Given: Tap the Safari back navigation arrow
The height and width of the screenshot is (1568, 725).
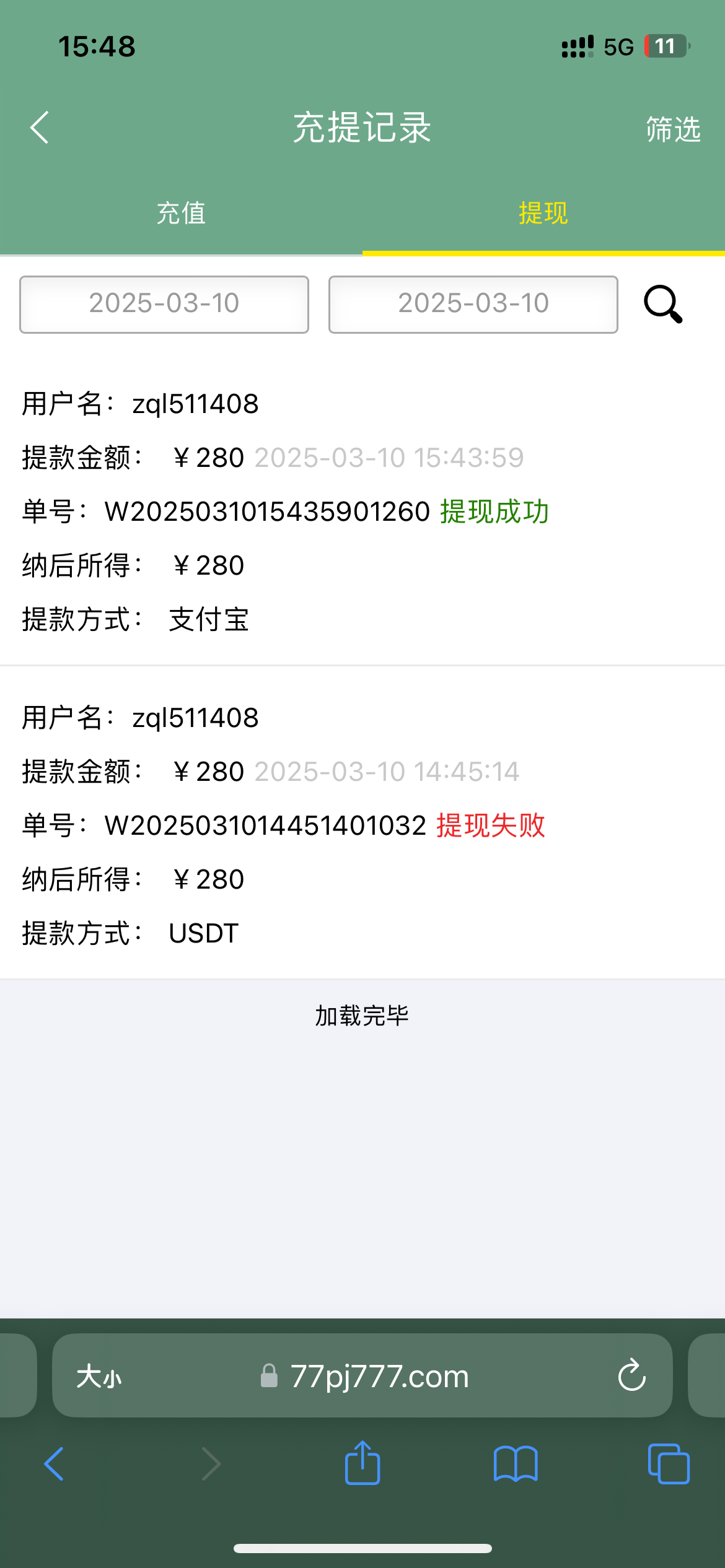Looking at the screenshot, I should click(53, 1463).
